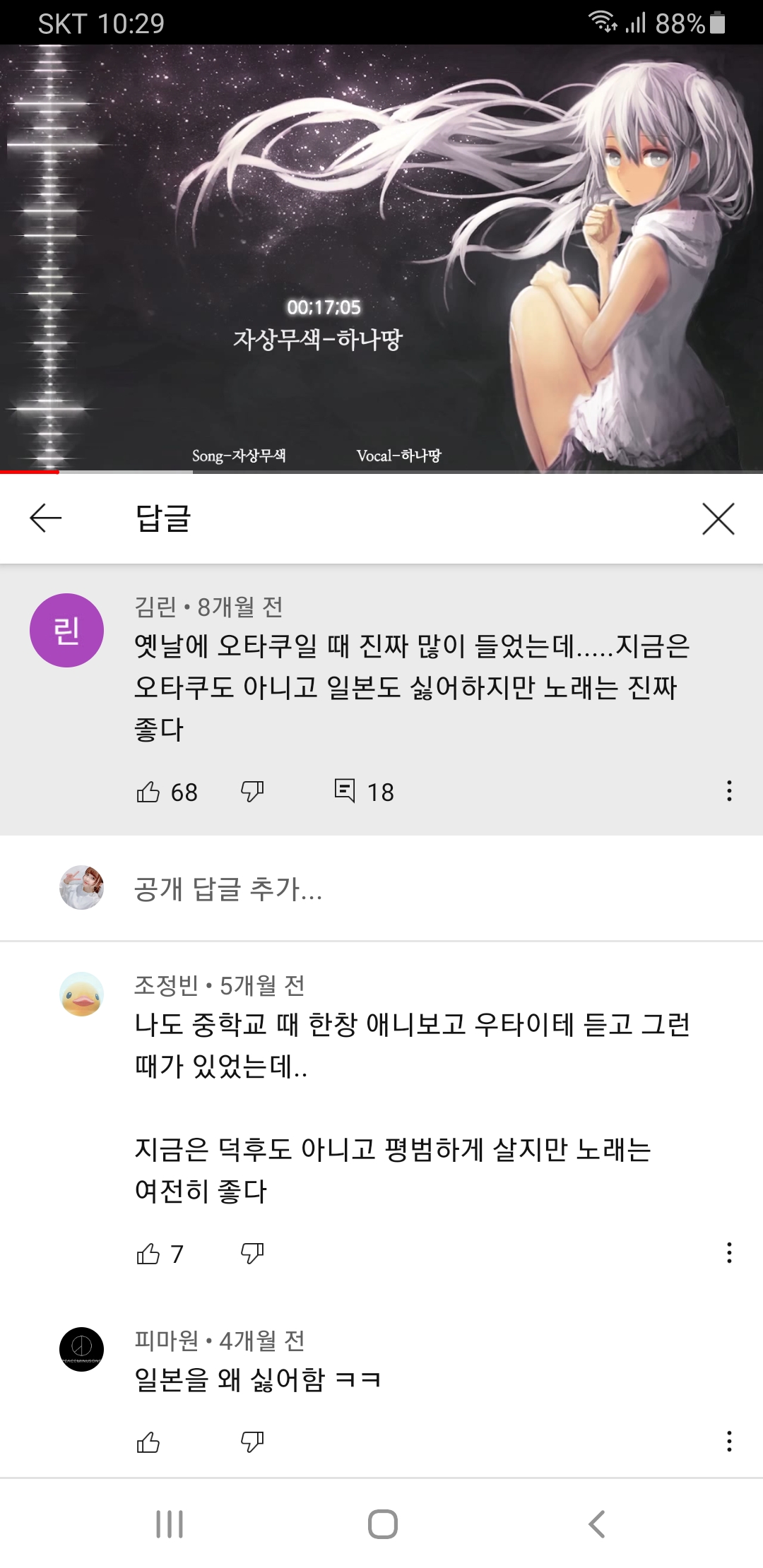763x1568 pixels.
Task: Like 피마원's reply
Action: pos(148,1442)
